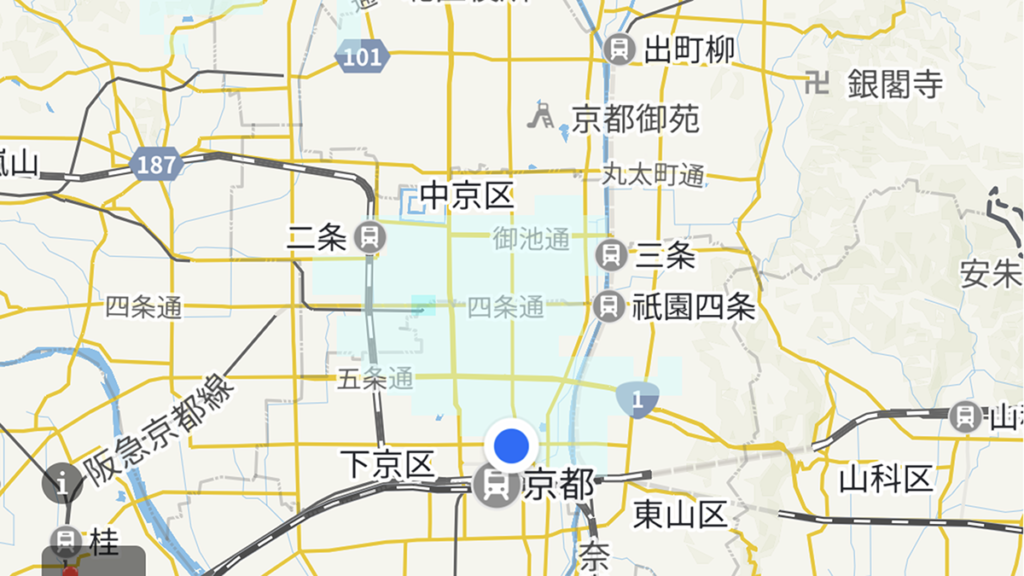Tap the blue current location dot

click(512, 444)
